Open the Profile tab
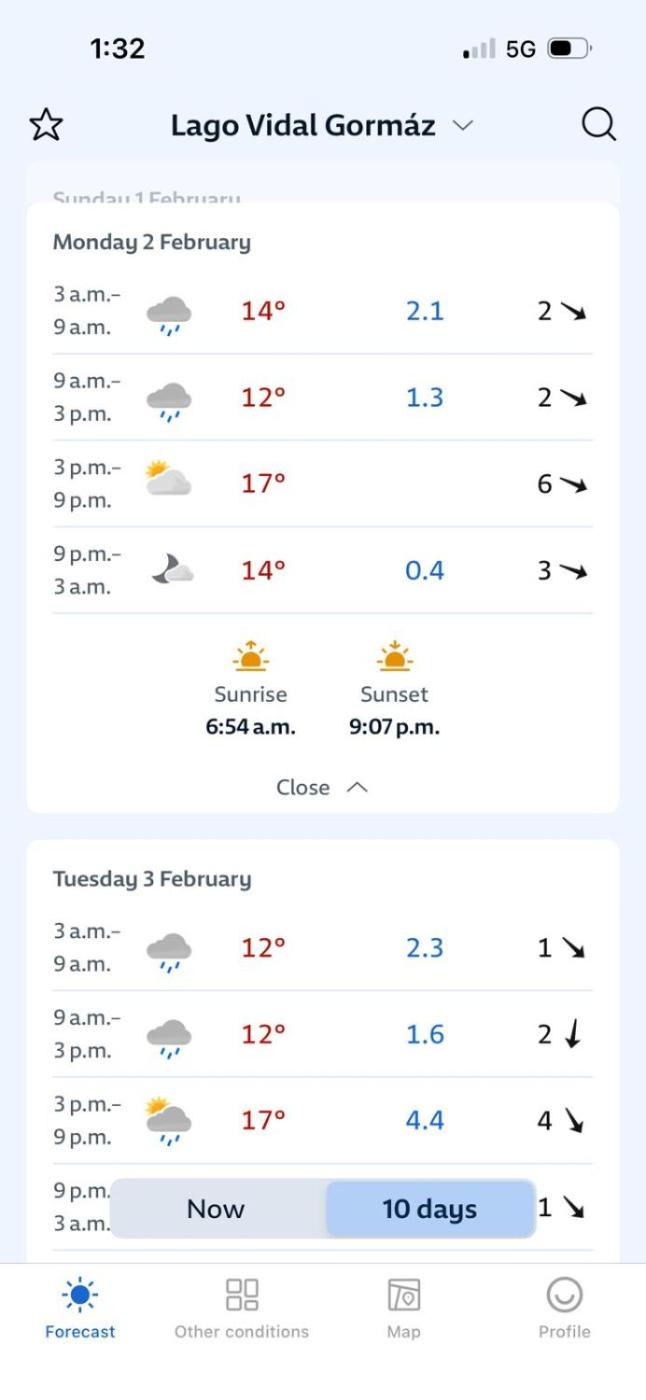646x1400 pixels. click(x=564, y=1307)
